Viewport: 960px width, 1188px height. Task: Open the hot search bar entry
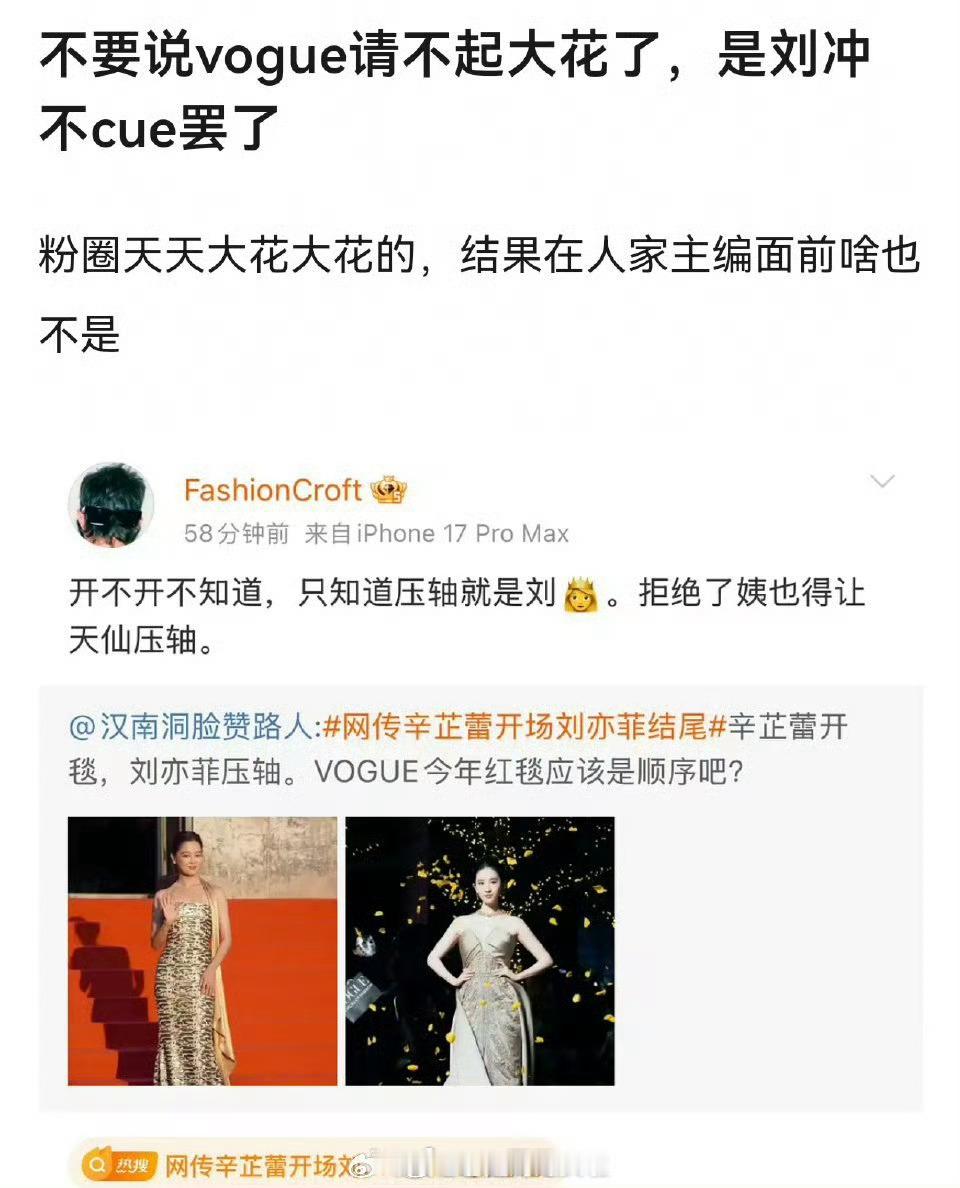point(300,1163)
